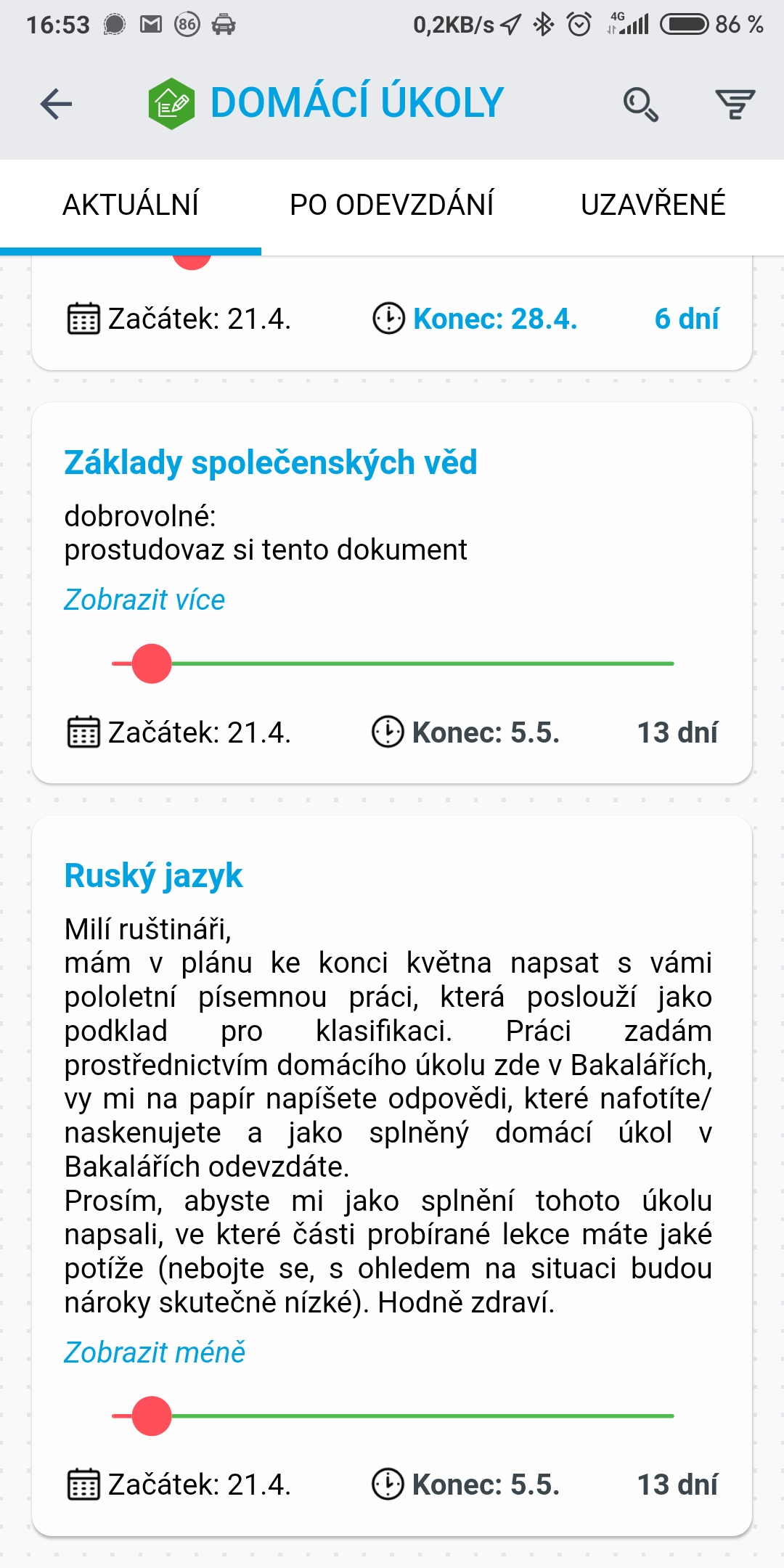Switch to the Po odevzdání tab
Screen dimensions: 784x1568
pyautogui.click(x=392, y=205)
